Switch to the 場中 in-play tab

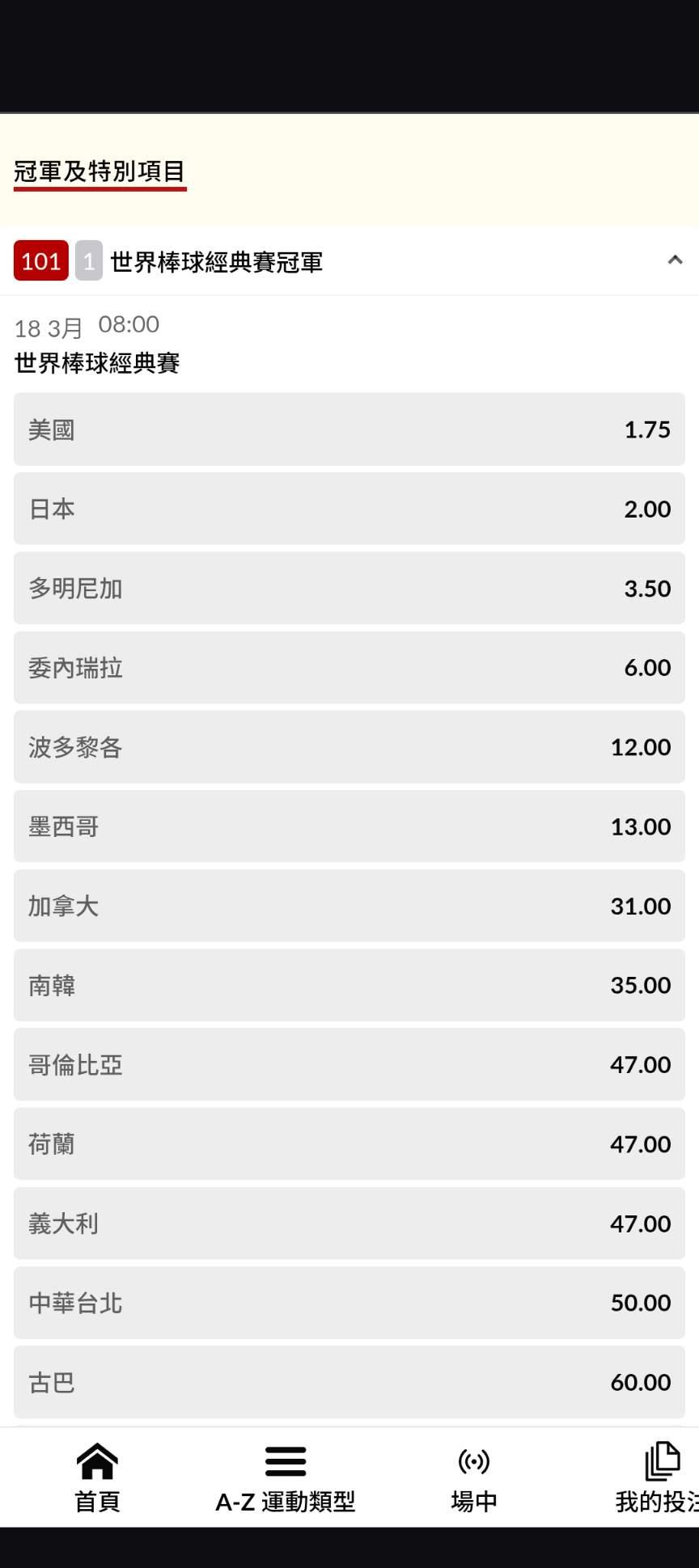pyautogui.click(x=474, y=1477)
